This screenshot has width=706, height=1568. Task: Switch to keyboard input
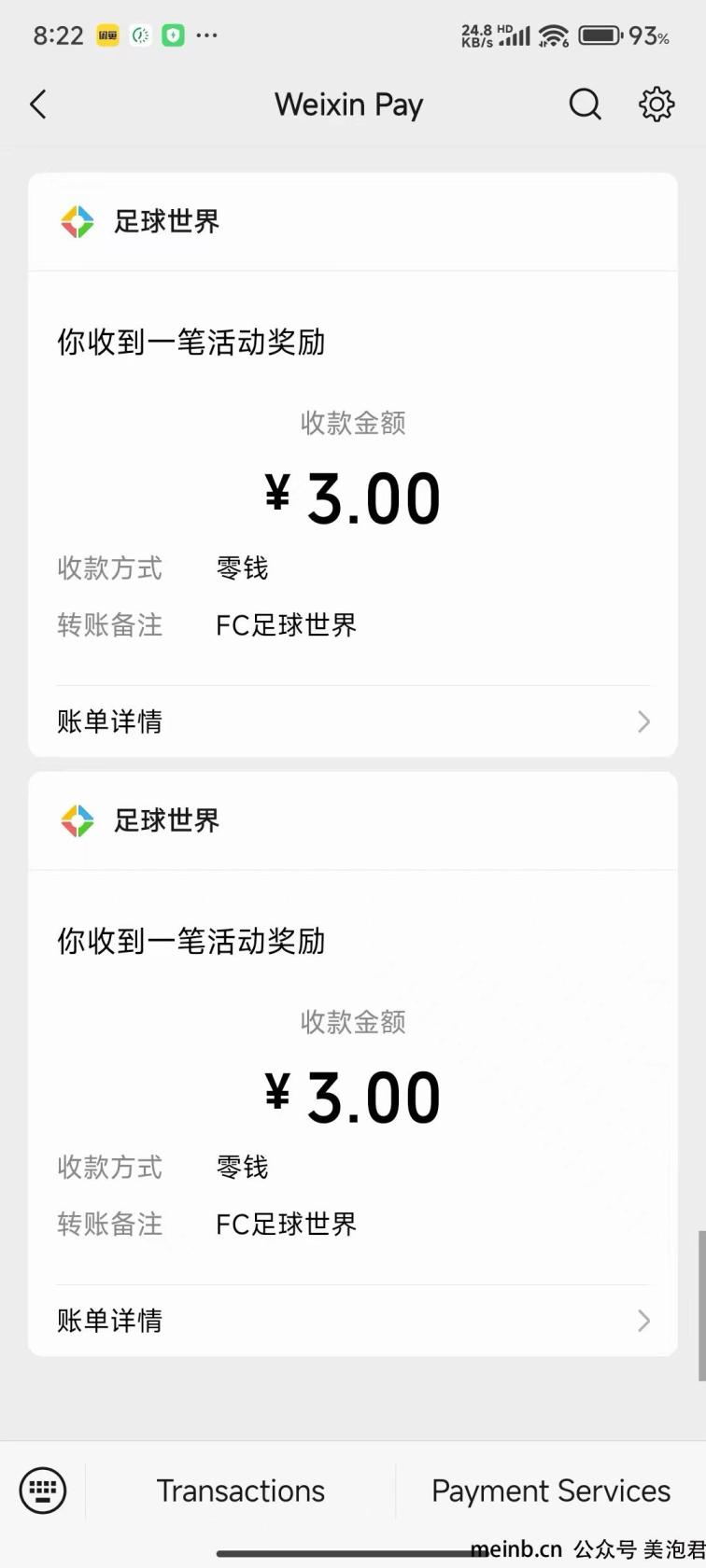43,1491
